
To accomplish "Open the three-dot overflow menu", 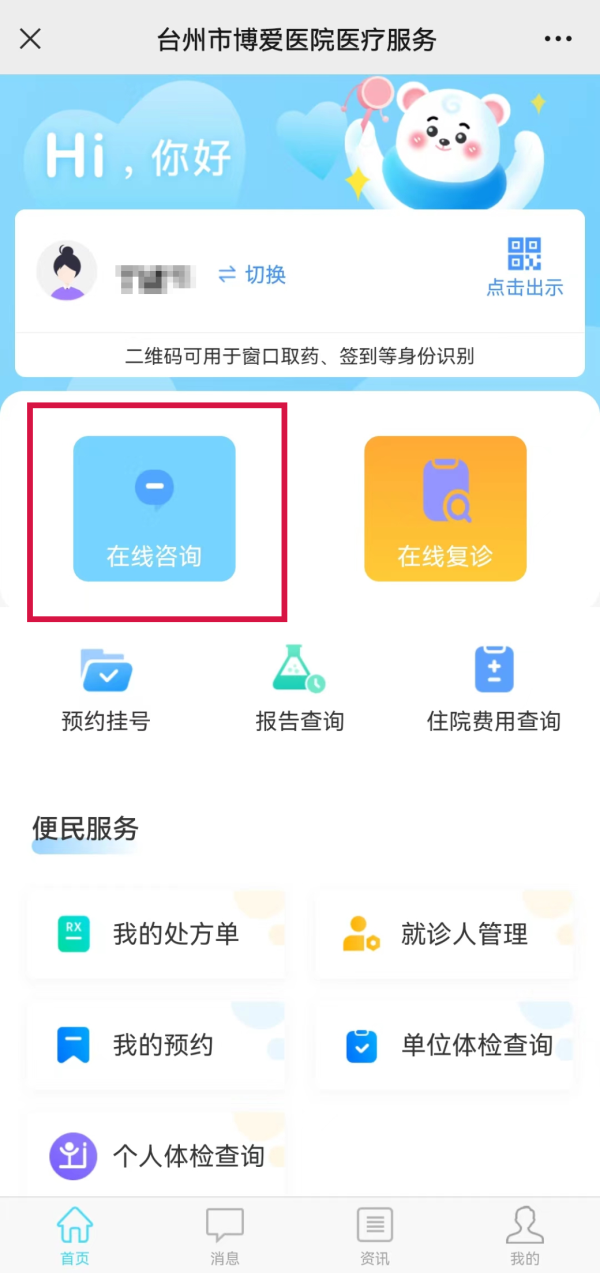I will (x=558, y=39).
